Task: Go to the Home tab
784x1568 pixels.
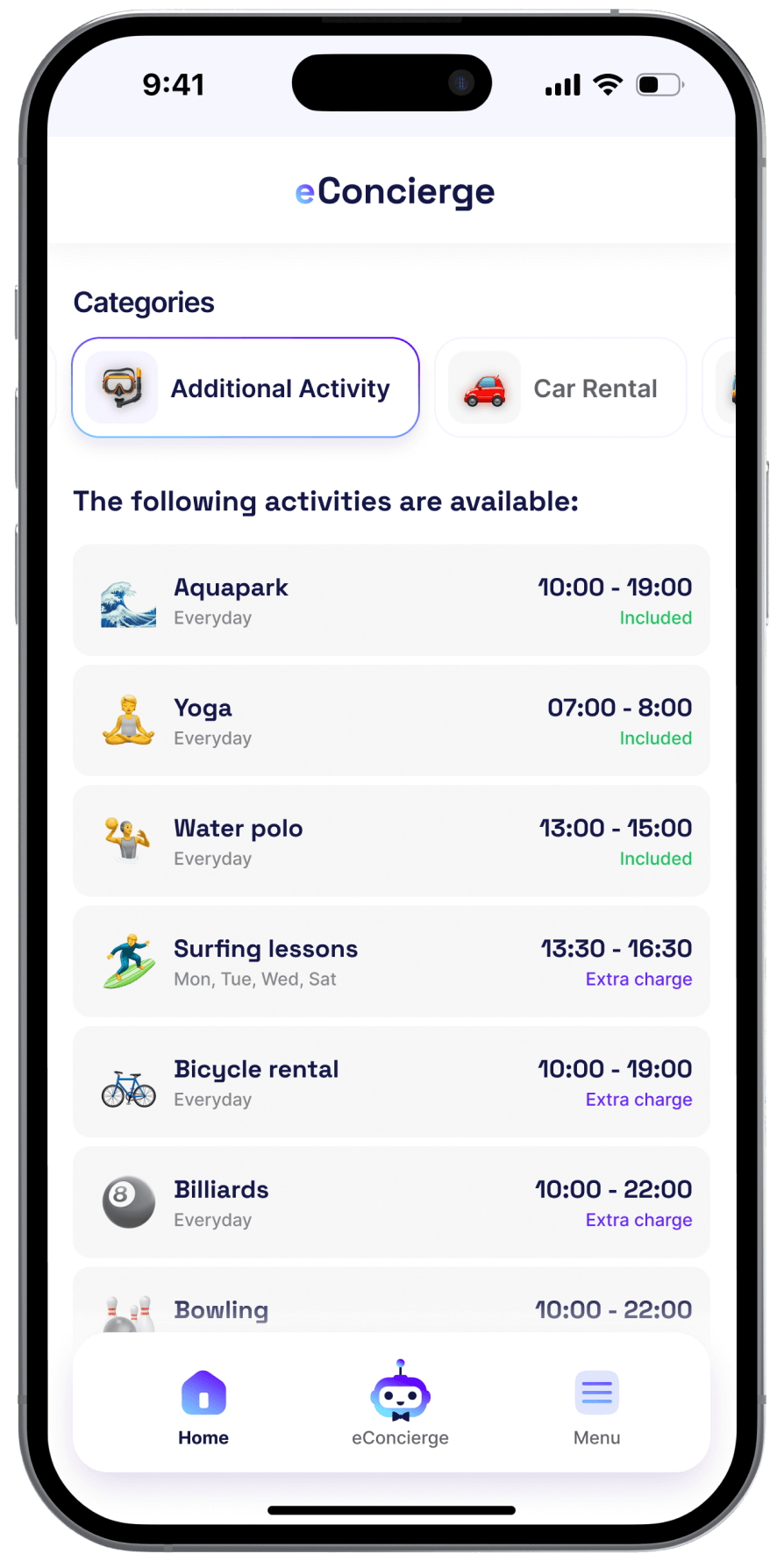Action: click(x=203, y=1408)
